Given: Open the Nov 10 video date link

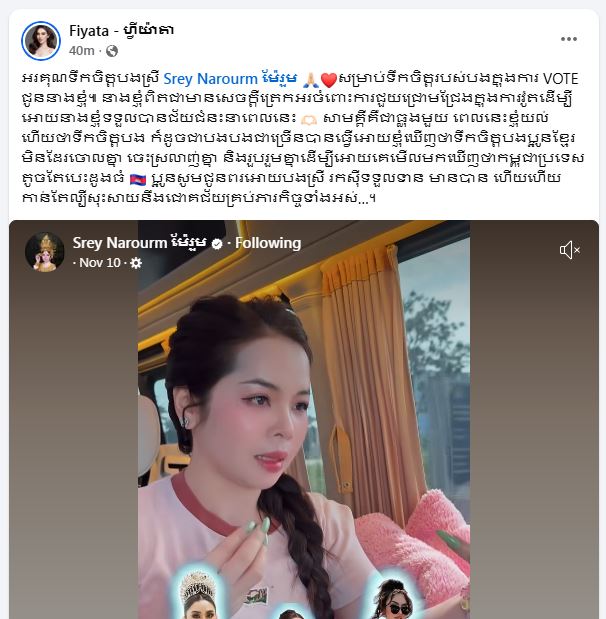Looking at the screenshot, I should pos(98,263).
